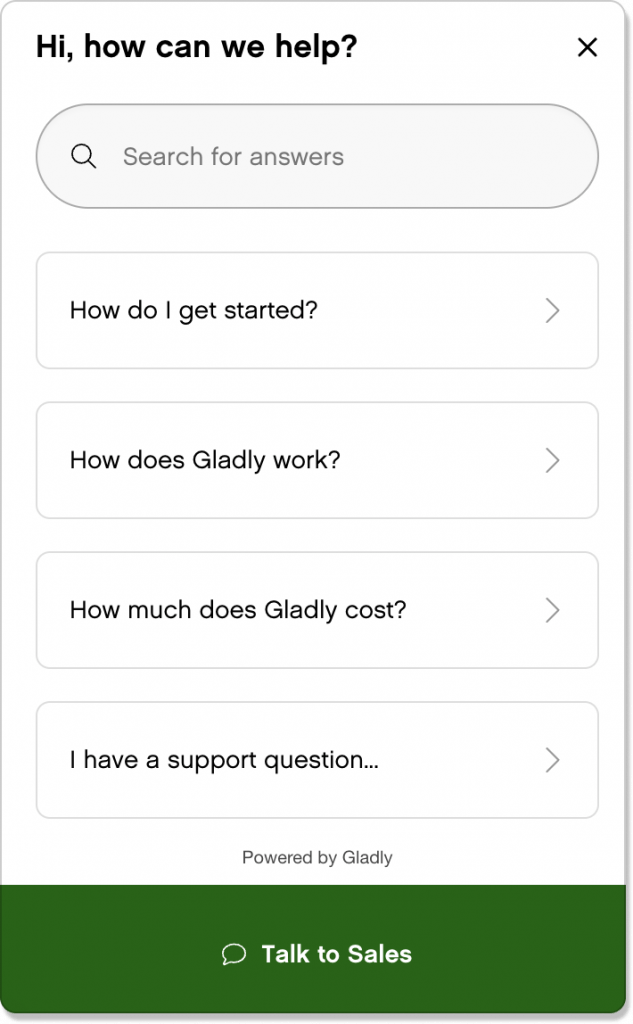This screenshot has height=1024, width=633.
Task: Open 'How do I get started?'
Action: click(317, 310)
